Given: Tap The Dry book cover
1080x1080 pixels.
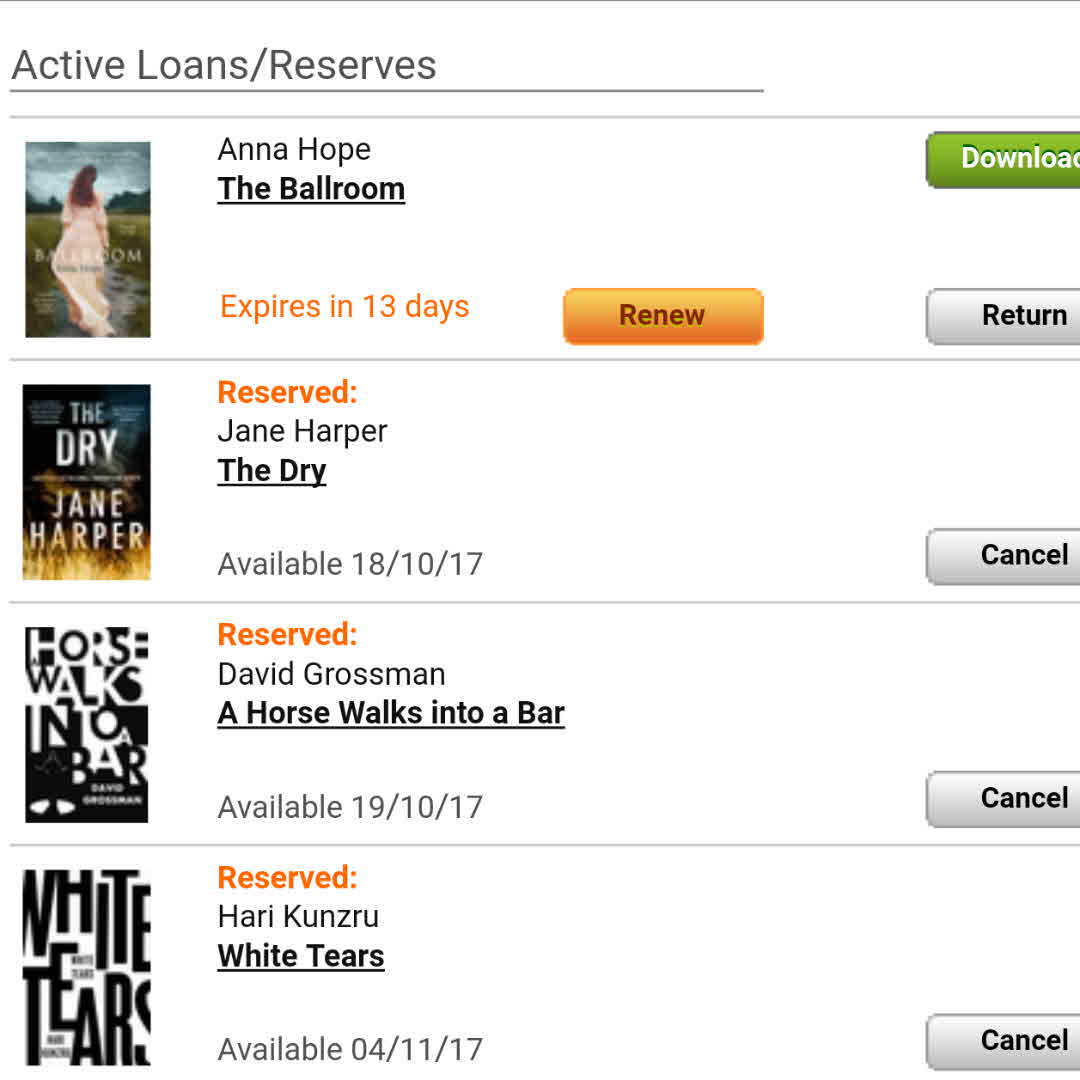Looking at the screenshot, I should 87,482.
